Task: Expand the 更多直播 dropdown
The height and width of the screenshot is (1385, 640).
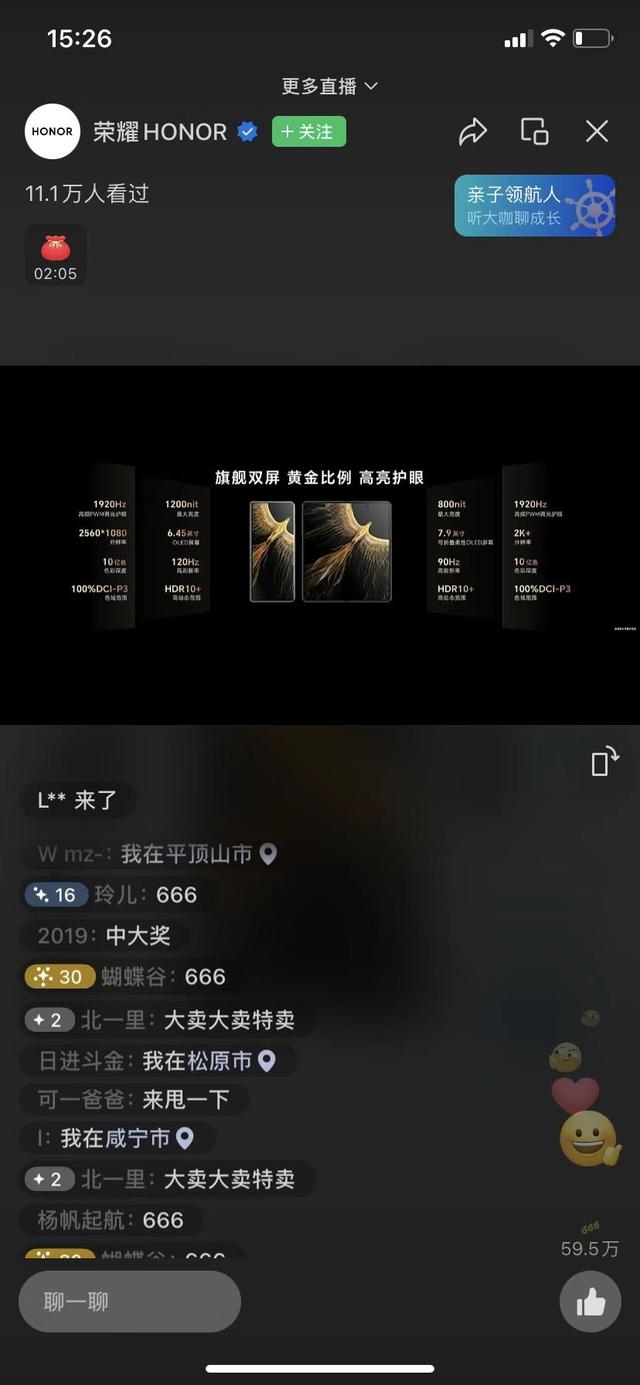Action: click(329, 86)
